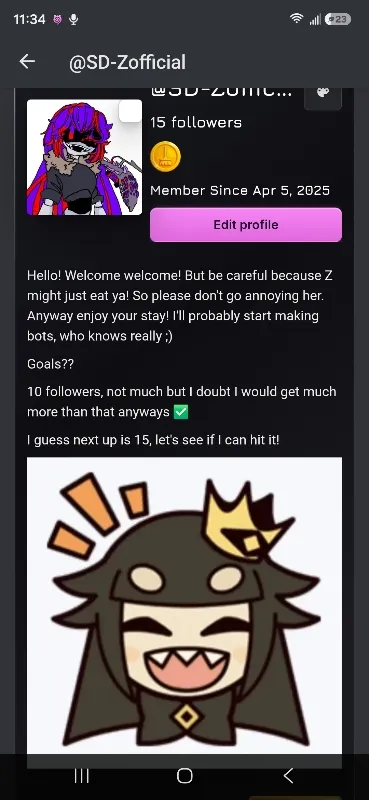Open recent apps from navigation bar
Screen dimensions: 369x800
click(82, 776)
